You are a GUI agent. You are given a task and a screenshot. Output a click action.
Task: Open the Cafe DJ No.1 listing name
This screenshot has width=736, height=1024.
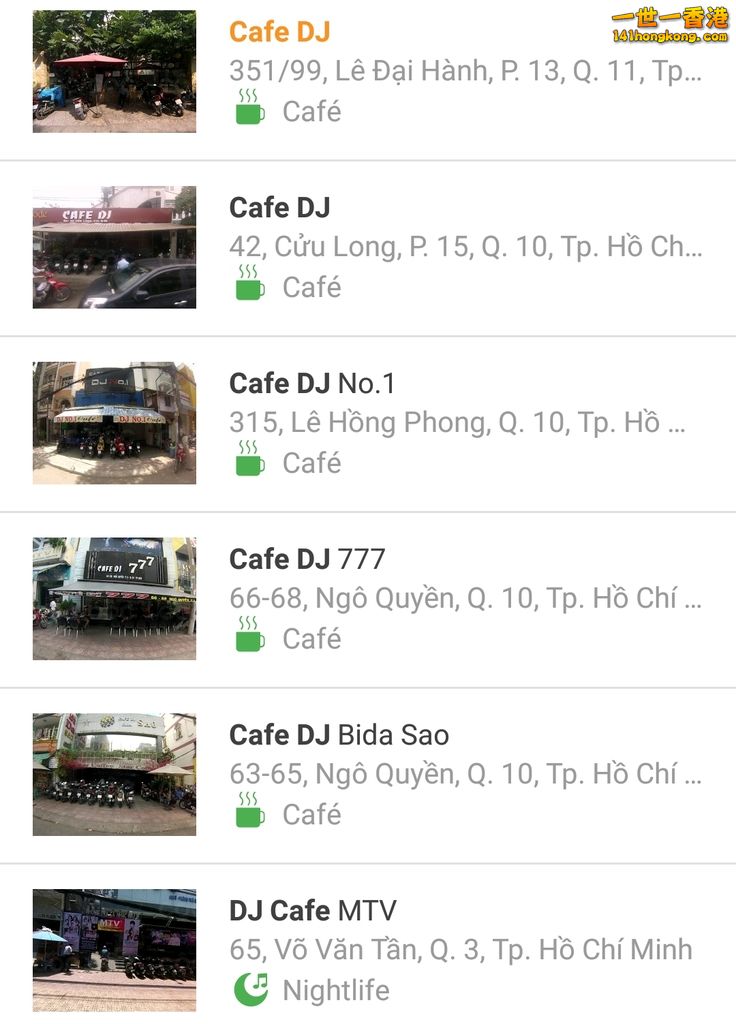click(x=311, y=382)
